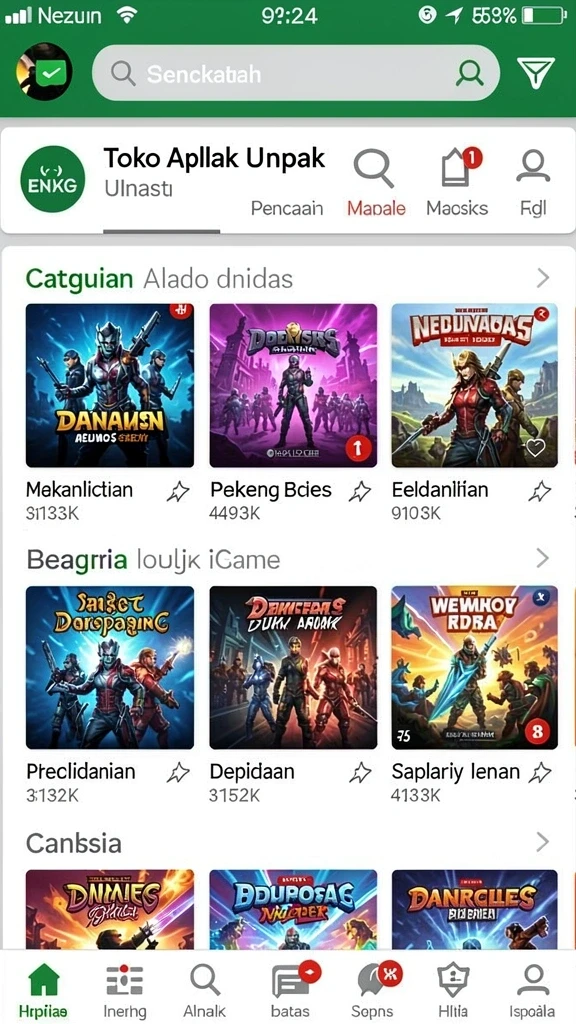Open the batas tab
Image resolution: width=576 pixels, height=1024 pixels.
[x=290, y=990]
